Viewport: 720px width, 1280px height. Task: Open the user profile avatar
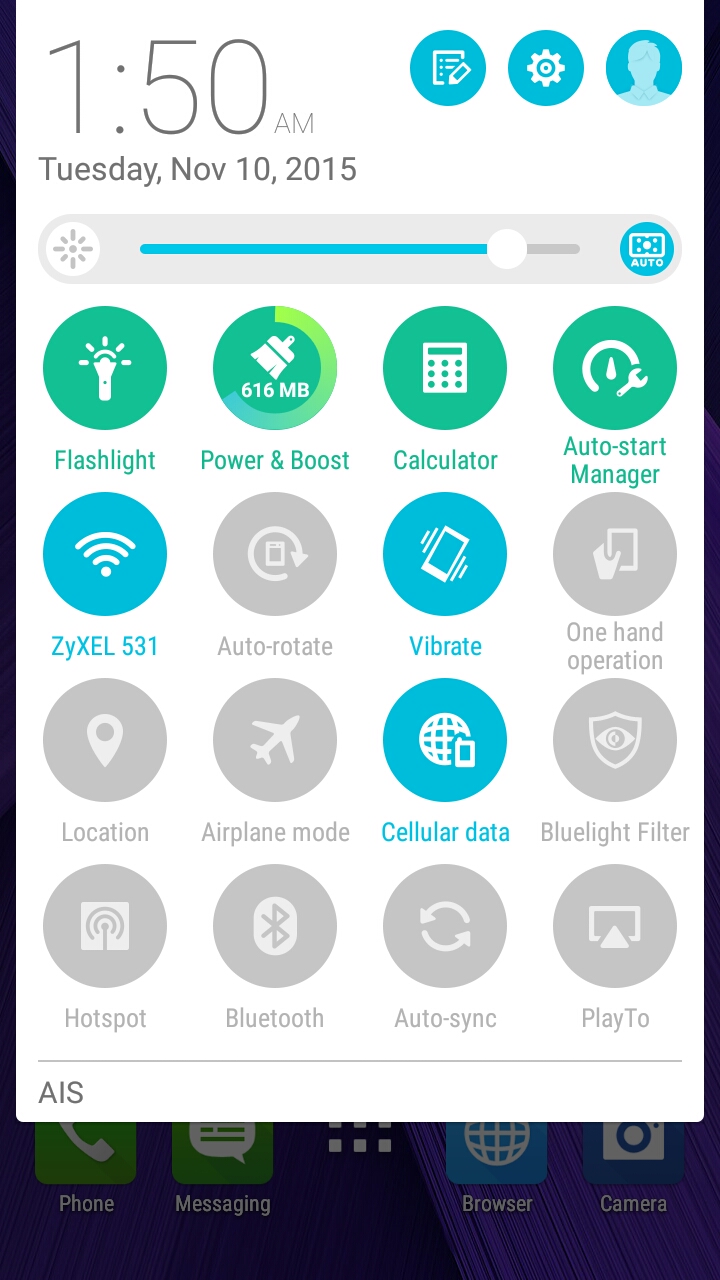(x=644, y=68)
